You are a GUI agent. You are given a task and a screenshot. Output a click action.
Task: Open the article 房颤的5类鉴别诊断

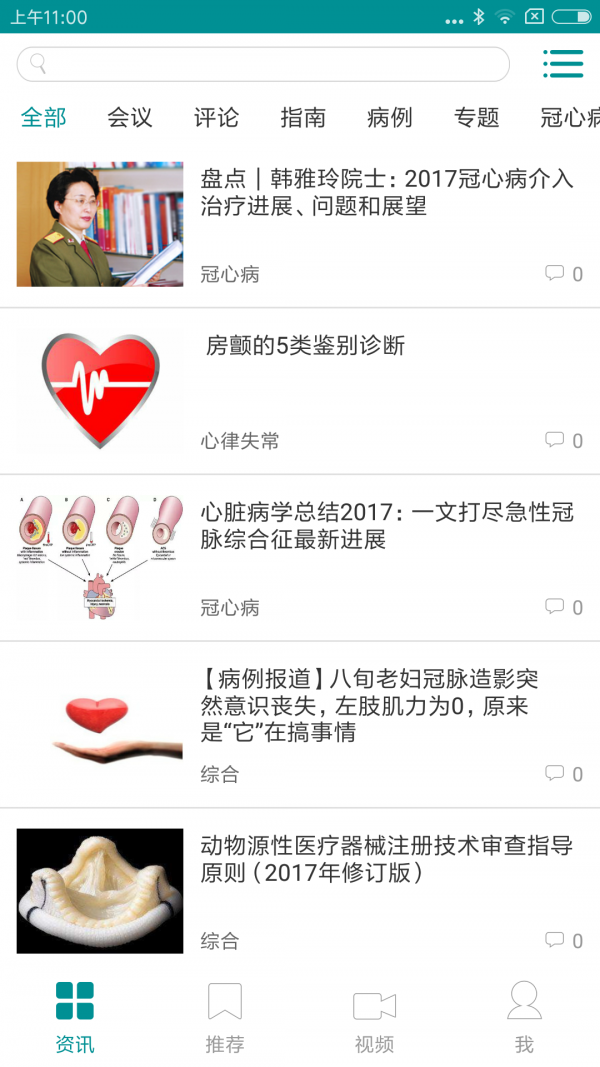coord(305,346)
